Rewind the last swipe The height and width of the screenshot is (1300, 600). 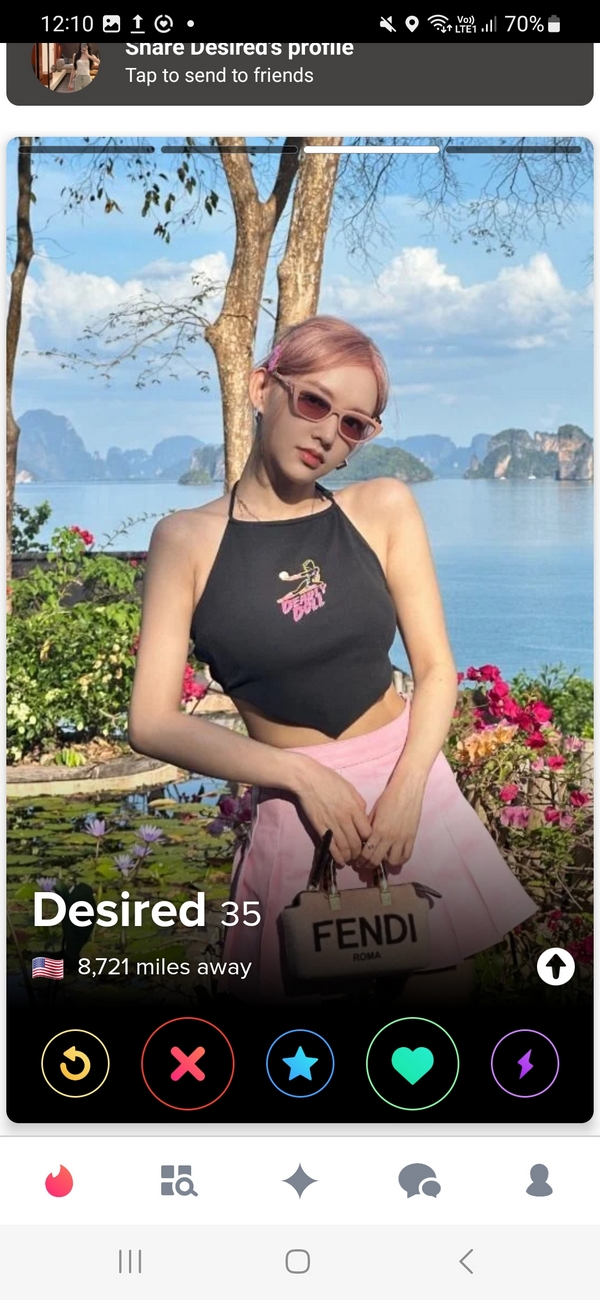pyautogui.click(x=75, y=1065)
